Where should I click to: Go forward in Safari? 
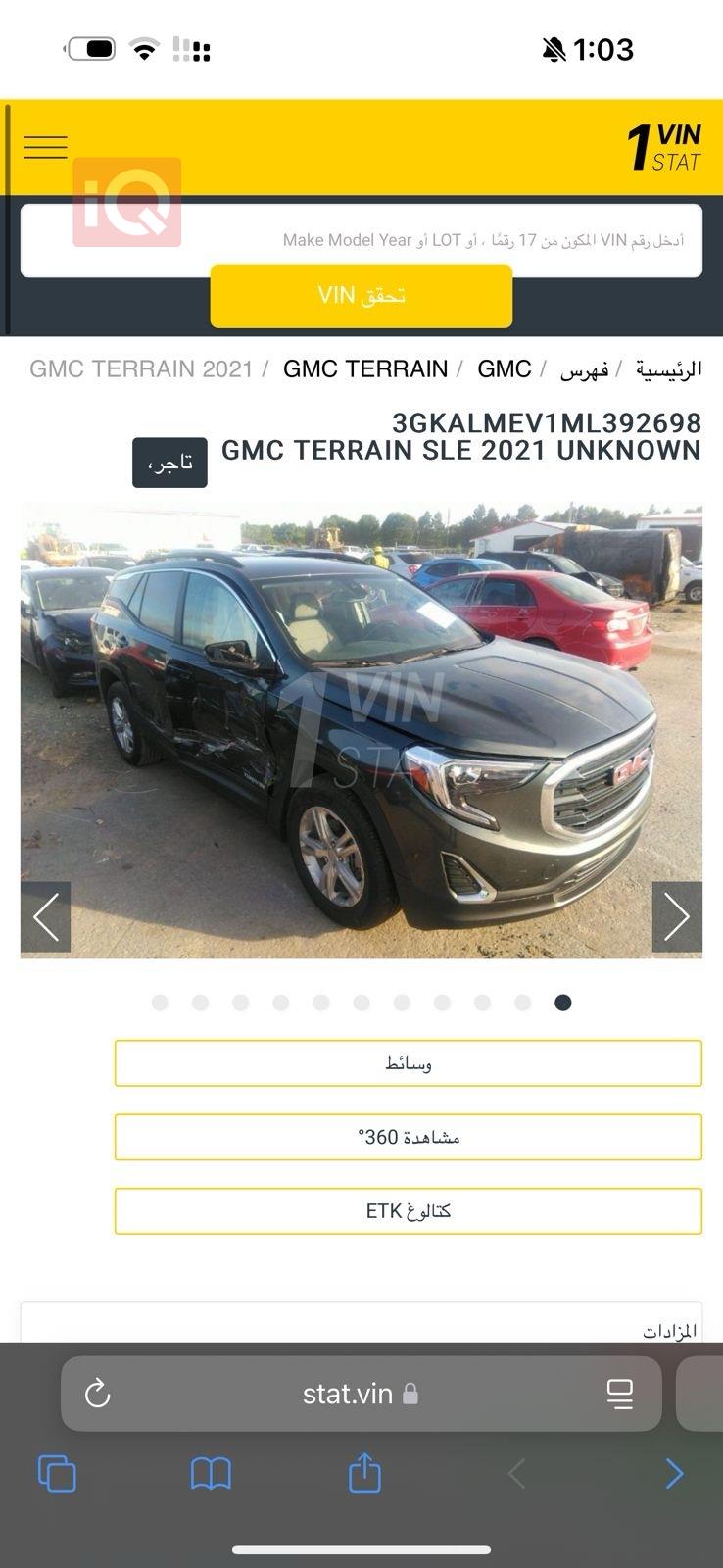674,1473
